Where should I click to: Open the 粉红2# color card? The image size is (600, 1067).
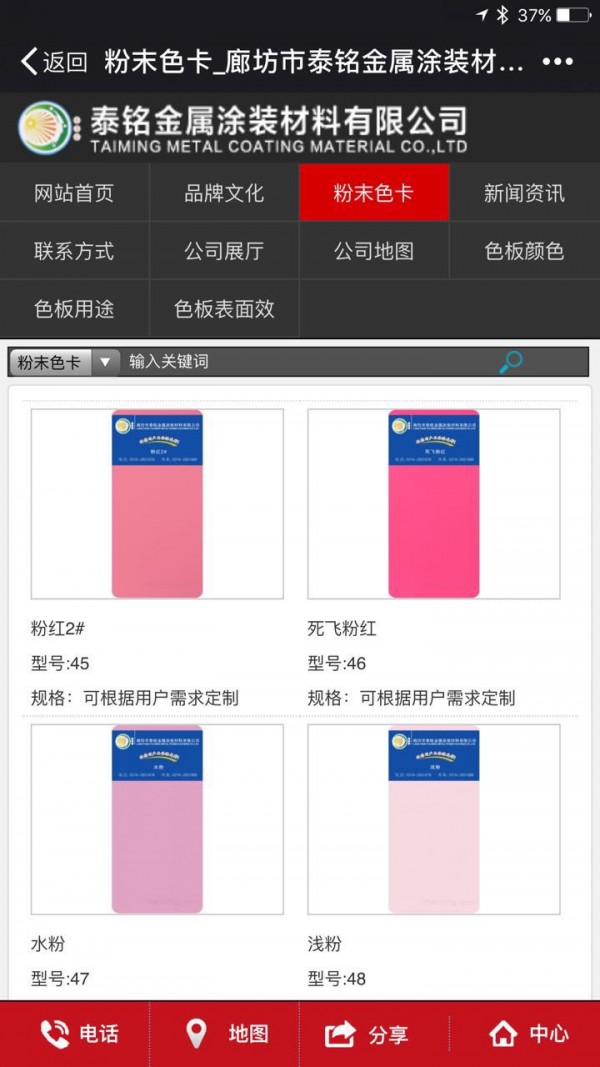157,503
